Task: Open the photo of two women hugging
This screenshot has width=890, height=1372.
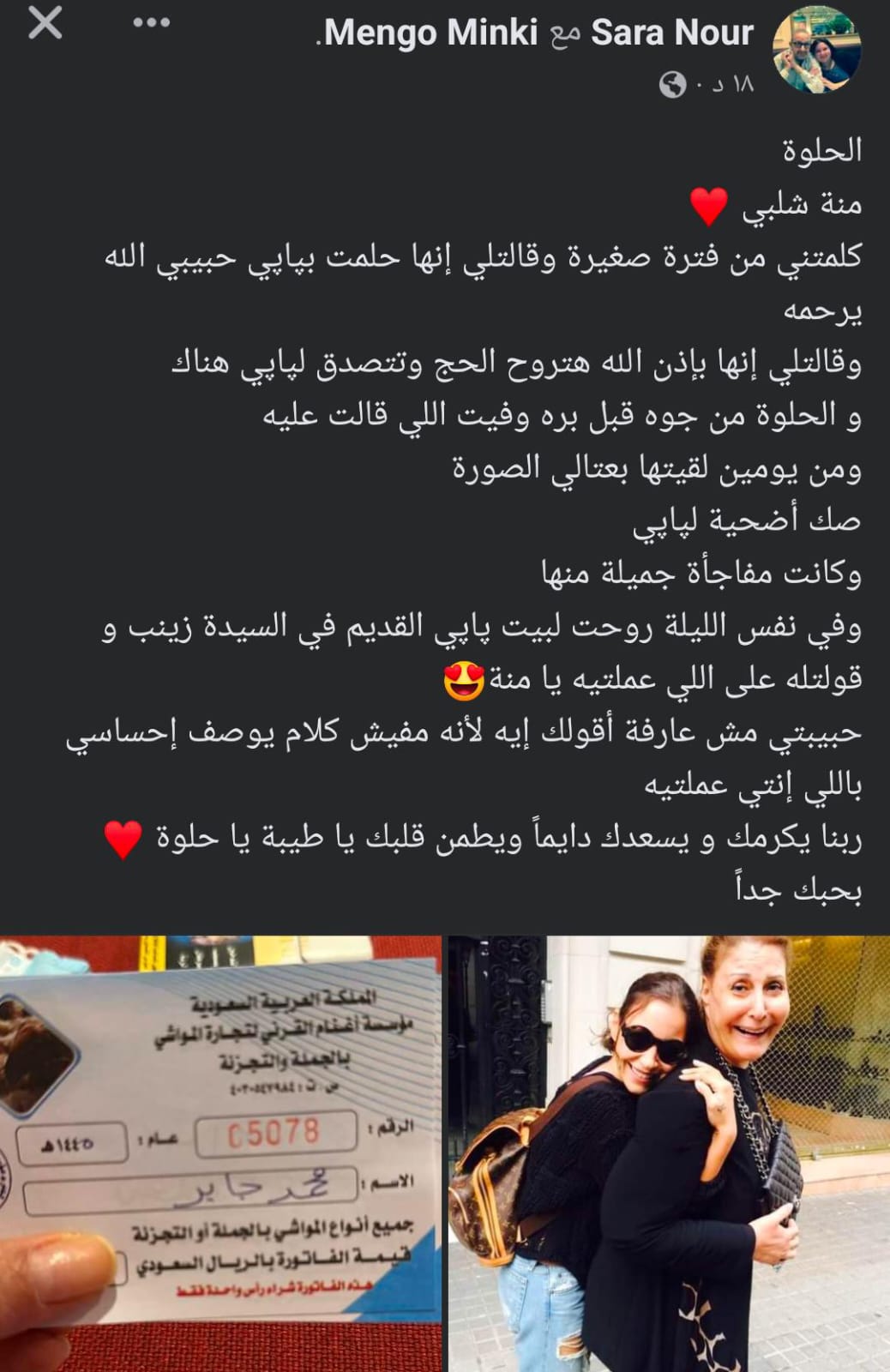Action: (x=669, y=1153)
